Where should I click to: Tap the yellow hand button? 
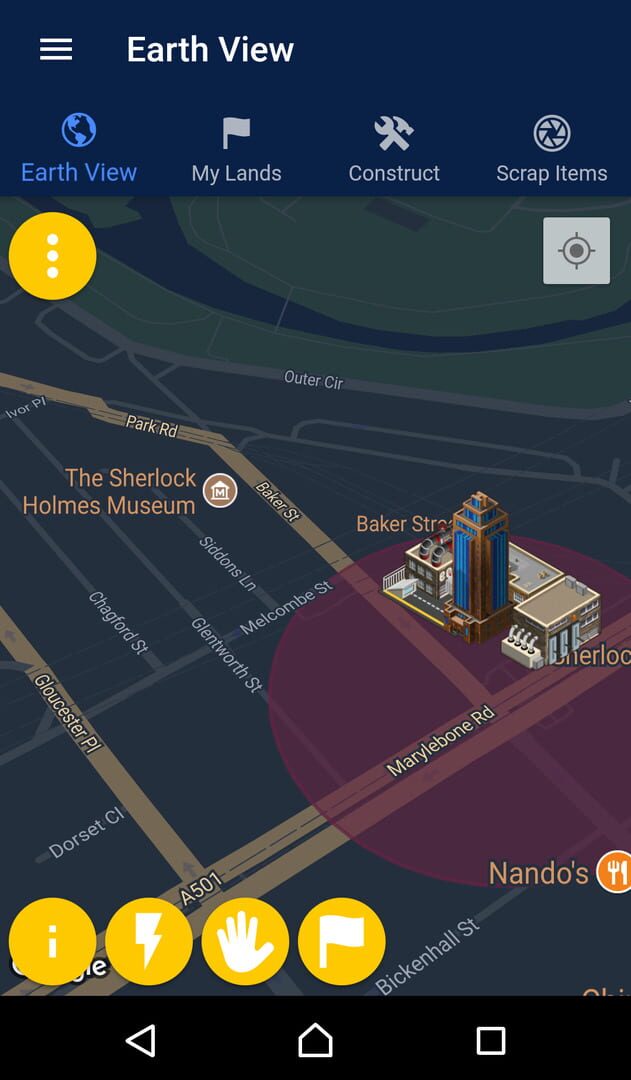(x=245, y=941)
